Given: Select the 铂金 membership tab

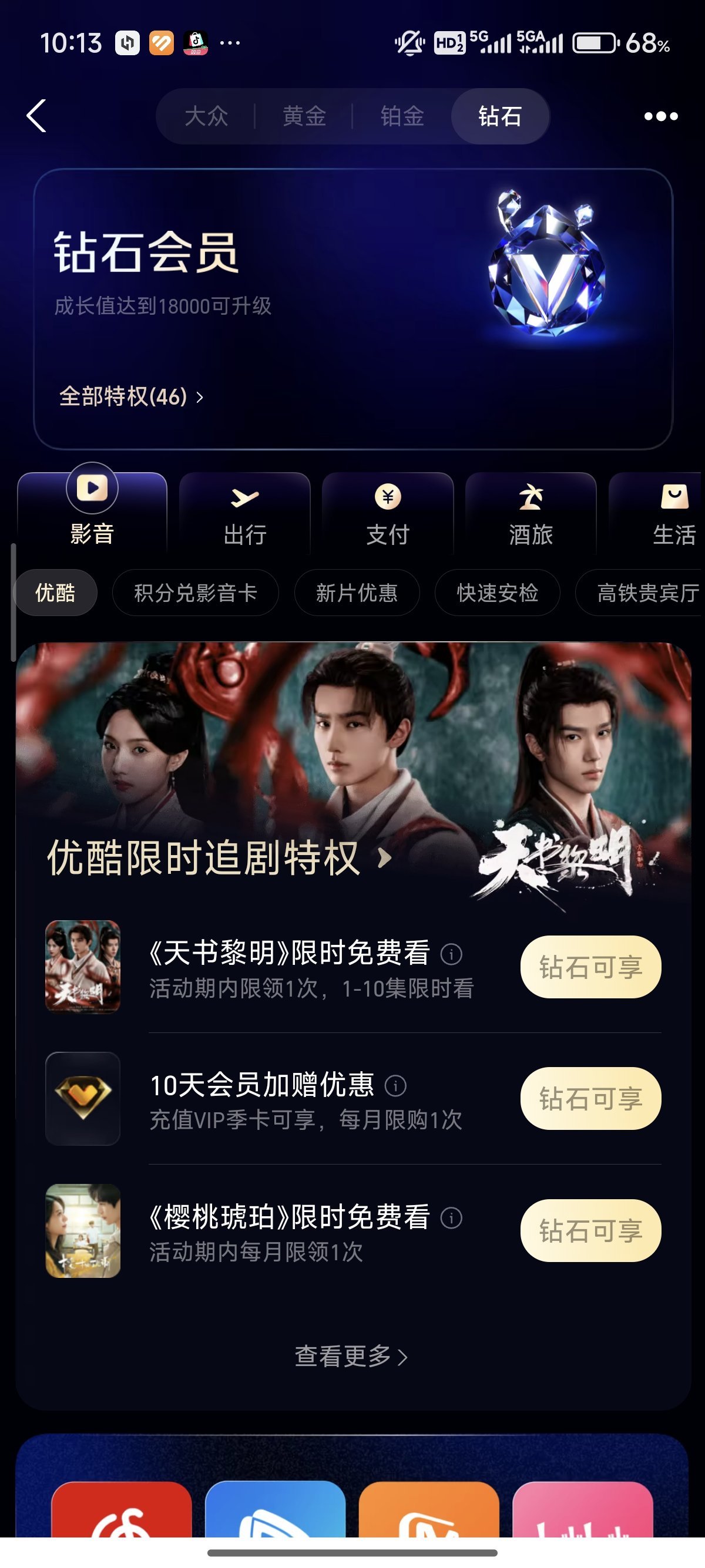Looking at the screenshot, I should pos(402,116).
